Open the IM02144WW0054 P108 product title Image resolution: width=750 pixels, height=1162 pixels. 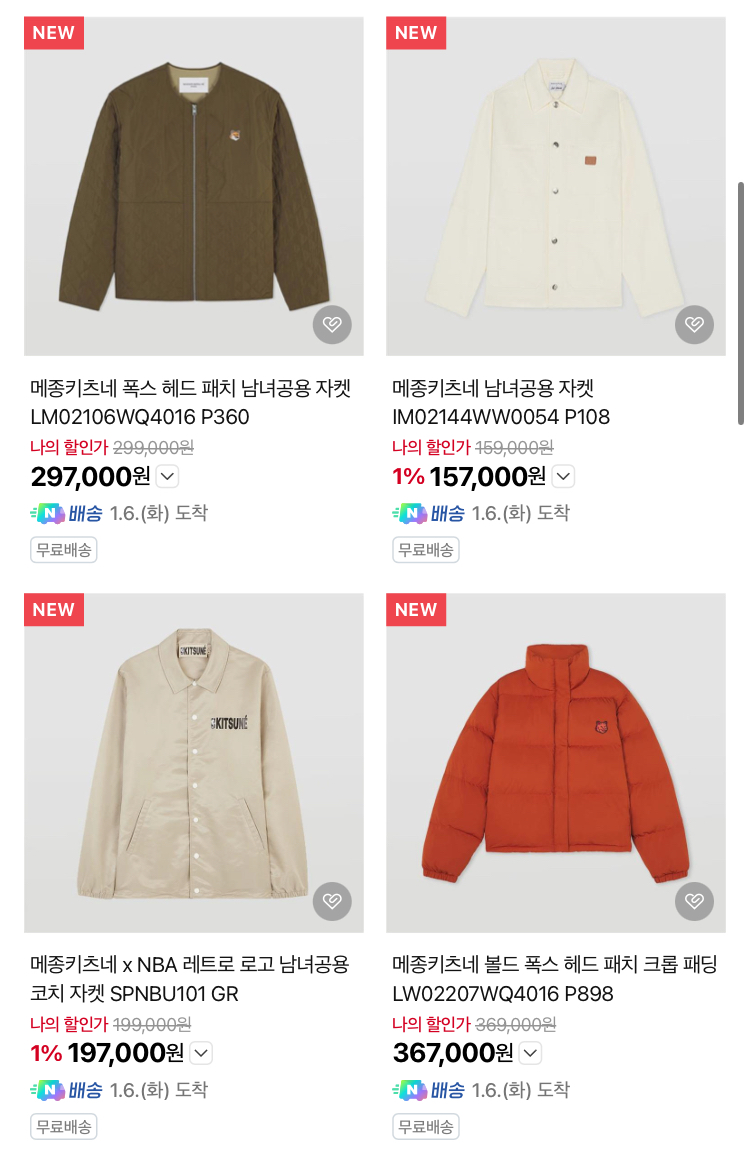500,402
